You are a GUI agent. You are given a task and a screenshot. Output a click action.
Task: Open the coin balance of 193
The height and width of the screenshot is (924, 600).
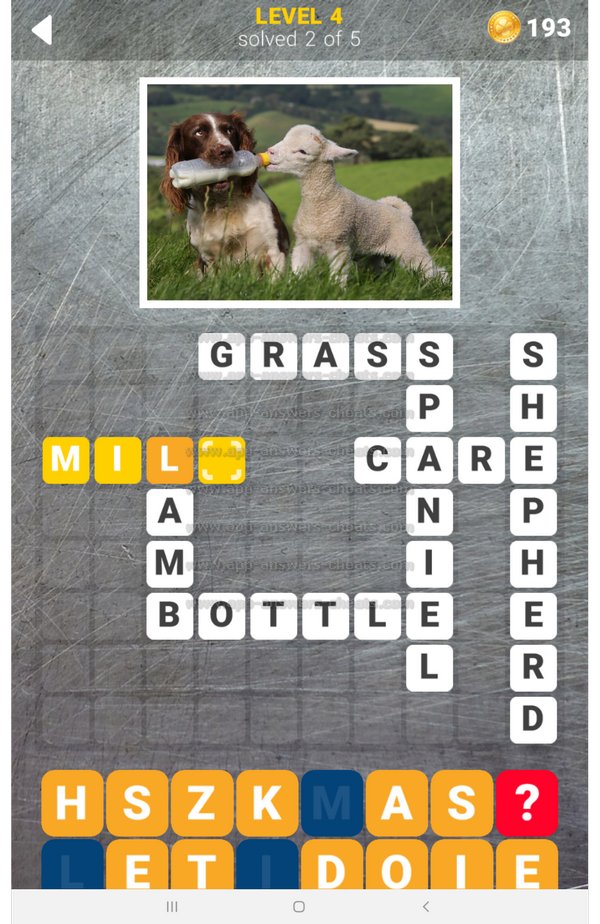coord(530,27)
